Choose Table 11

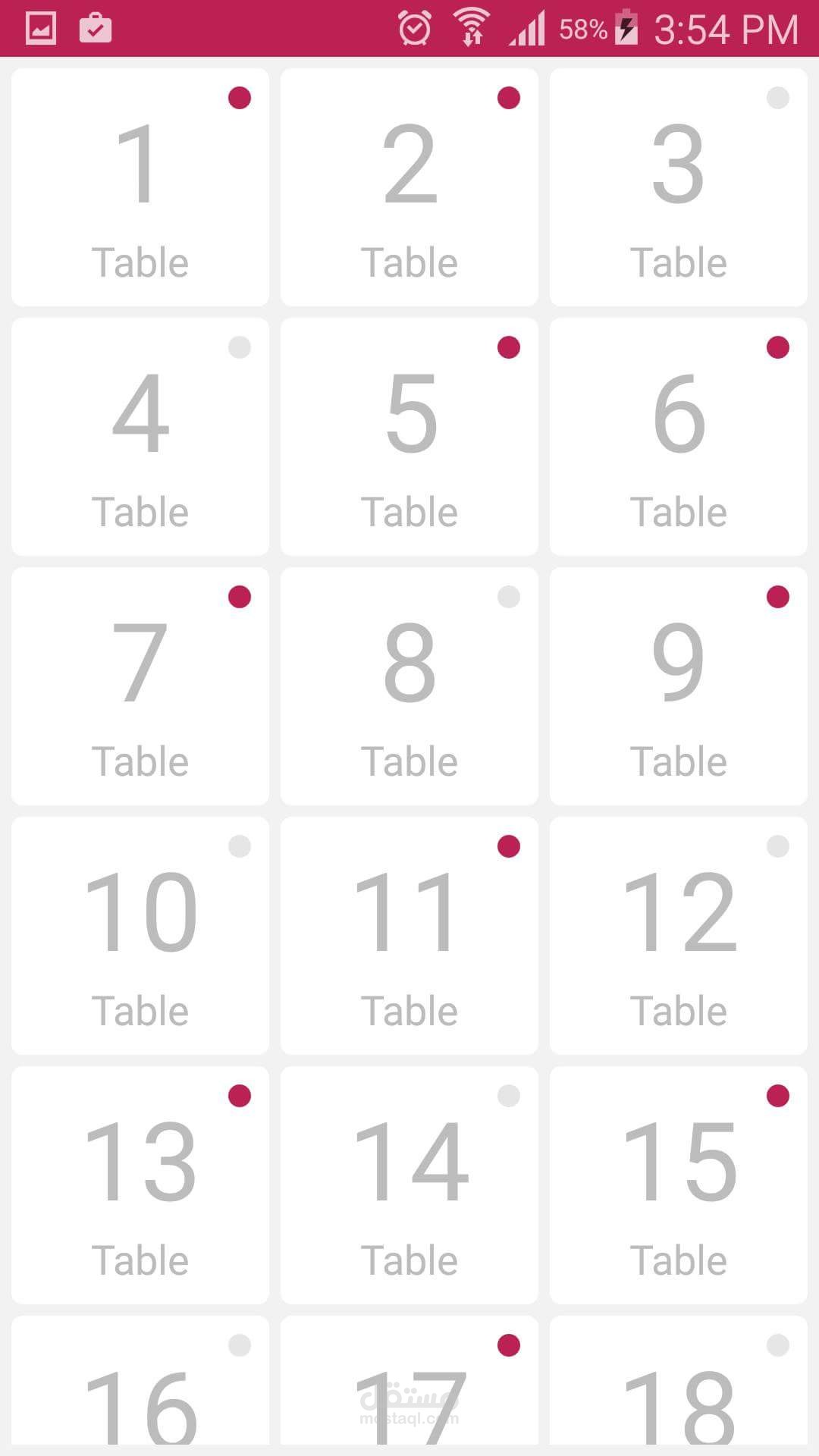pos(409,936)
